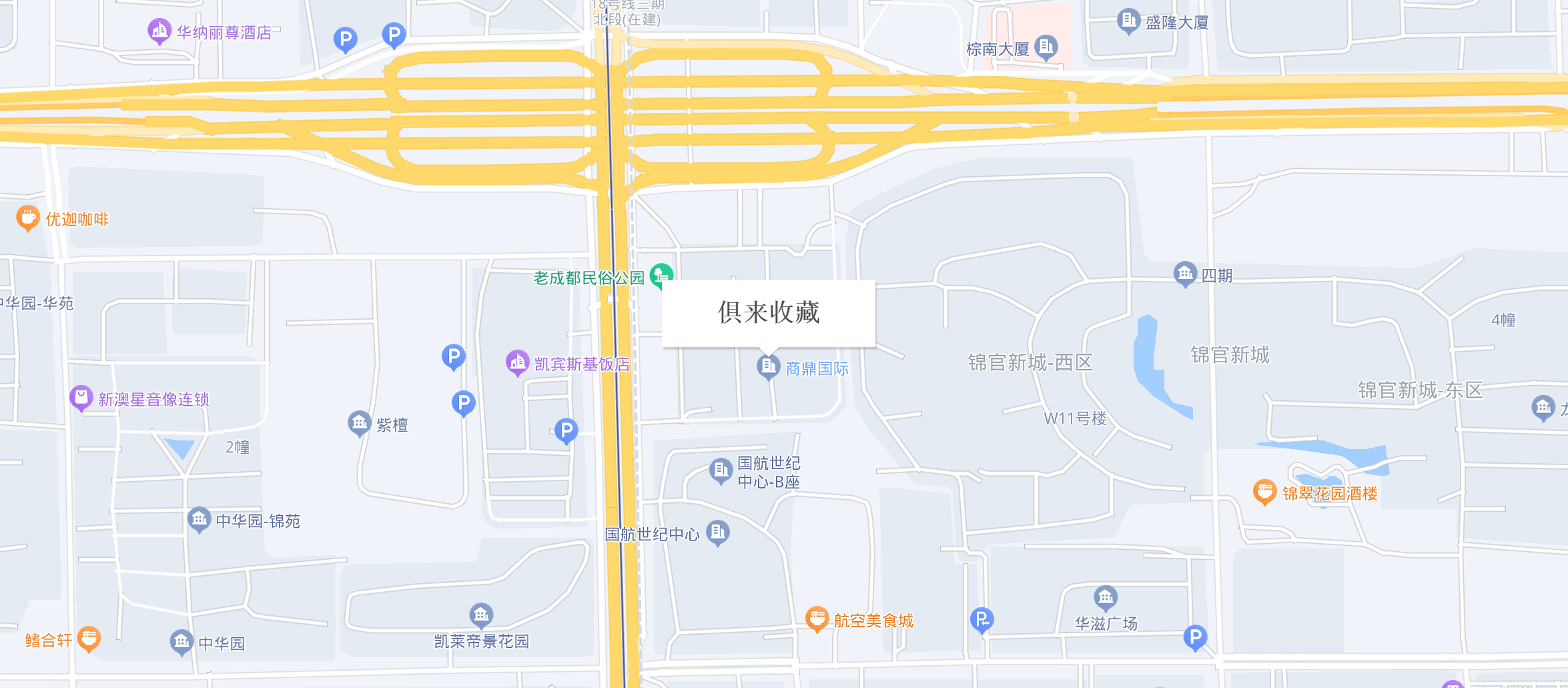This screenshot has height=688, width=1568.
Task: Tap the 华滋广场 marker
Action: coord(1105,597)
